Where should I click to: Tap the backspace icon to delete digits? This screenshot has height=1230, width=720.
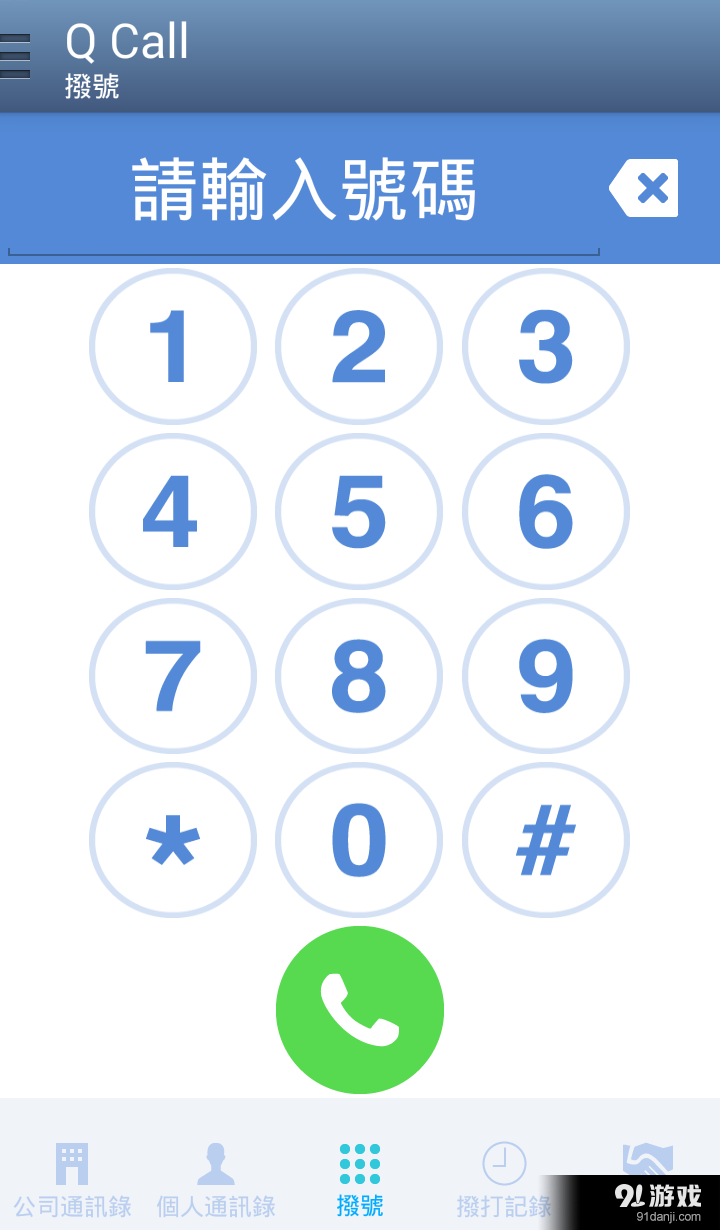coord(644,187)
